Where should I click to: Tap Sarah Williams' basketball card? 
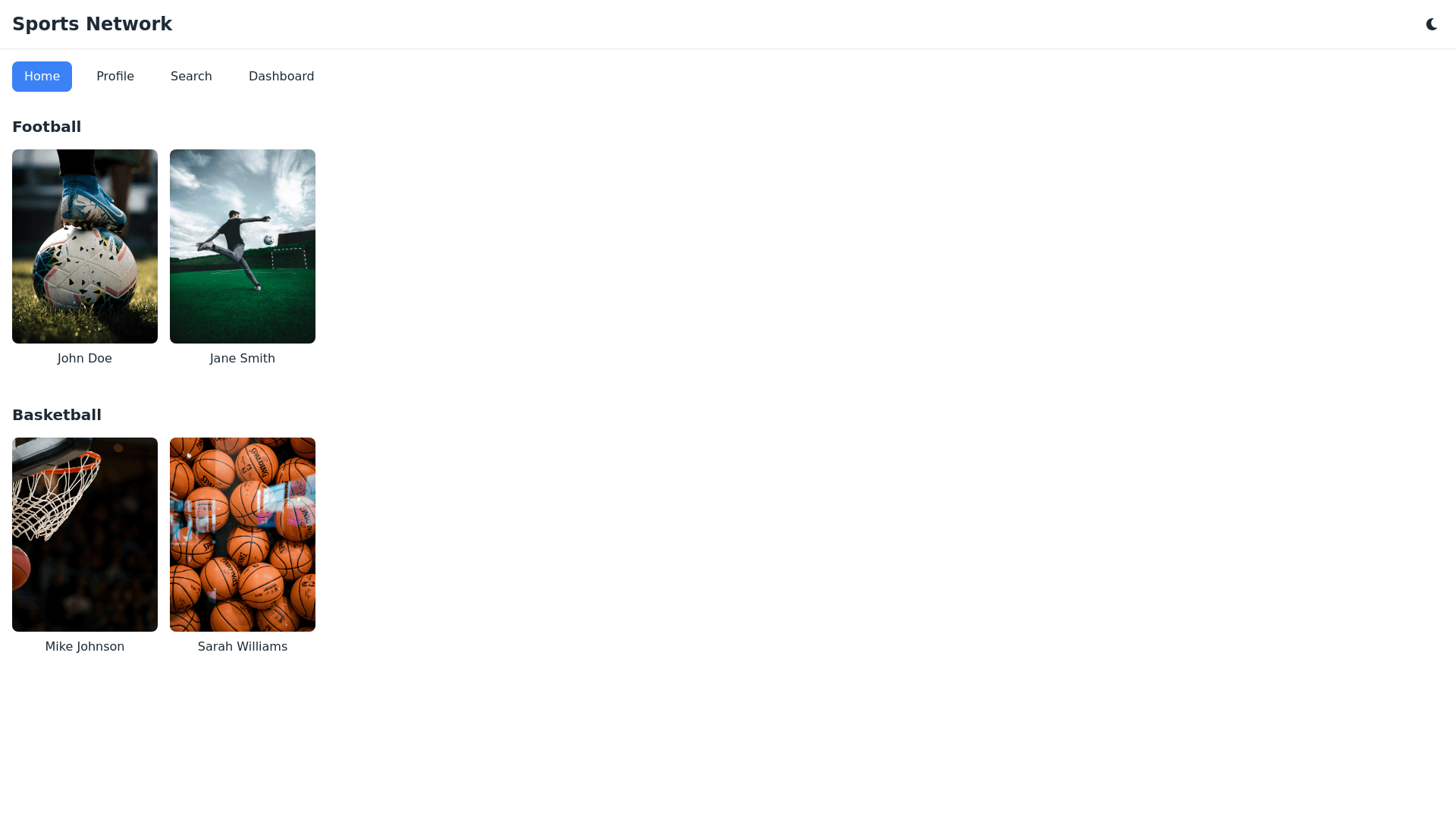tap(243, 535)
